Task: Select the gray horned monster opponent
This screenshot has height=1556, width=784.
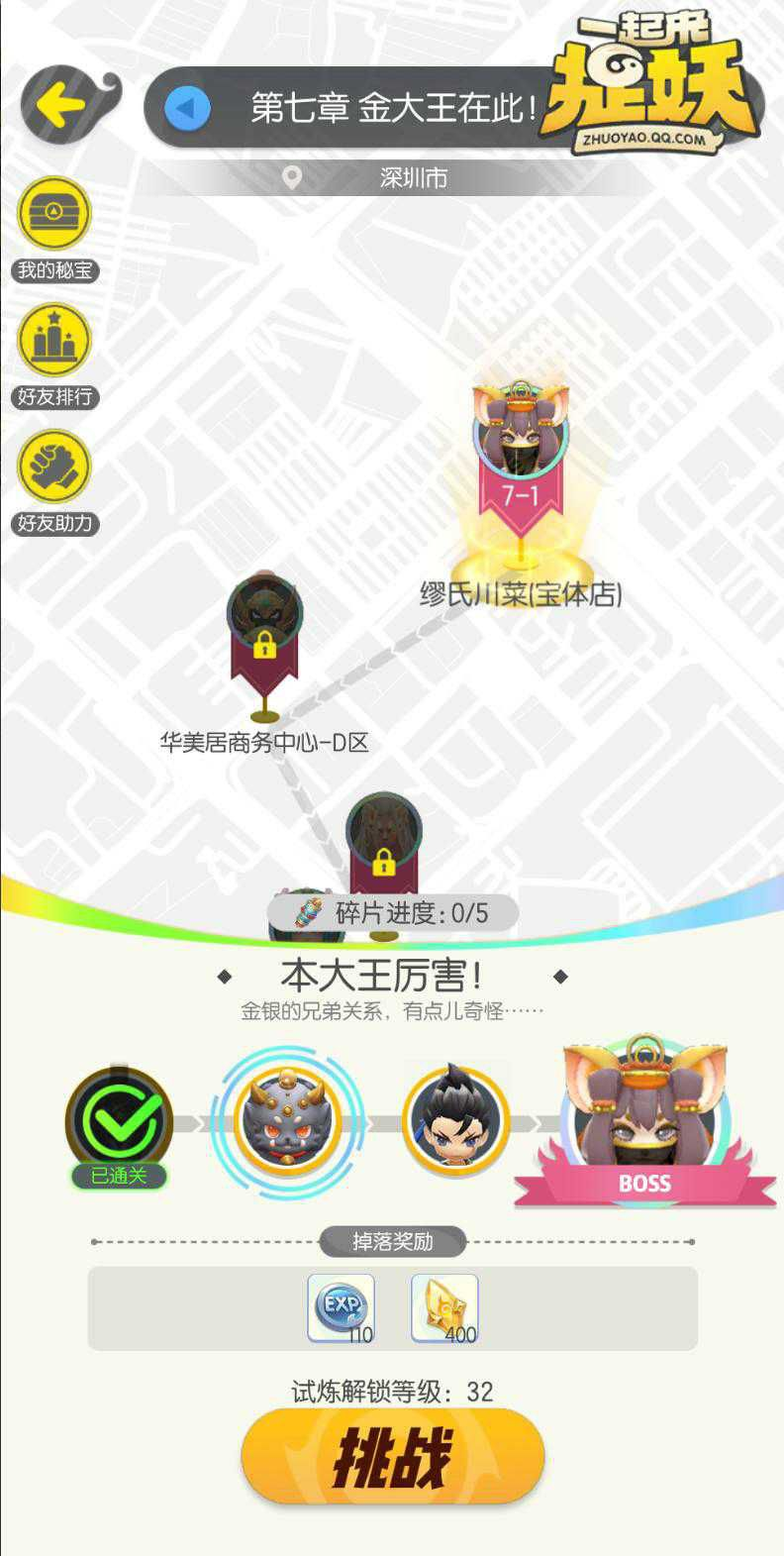Action: 288,1121
